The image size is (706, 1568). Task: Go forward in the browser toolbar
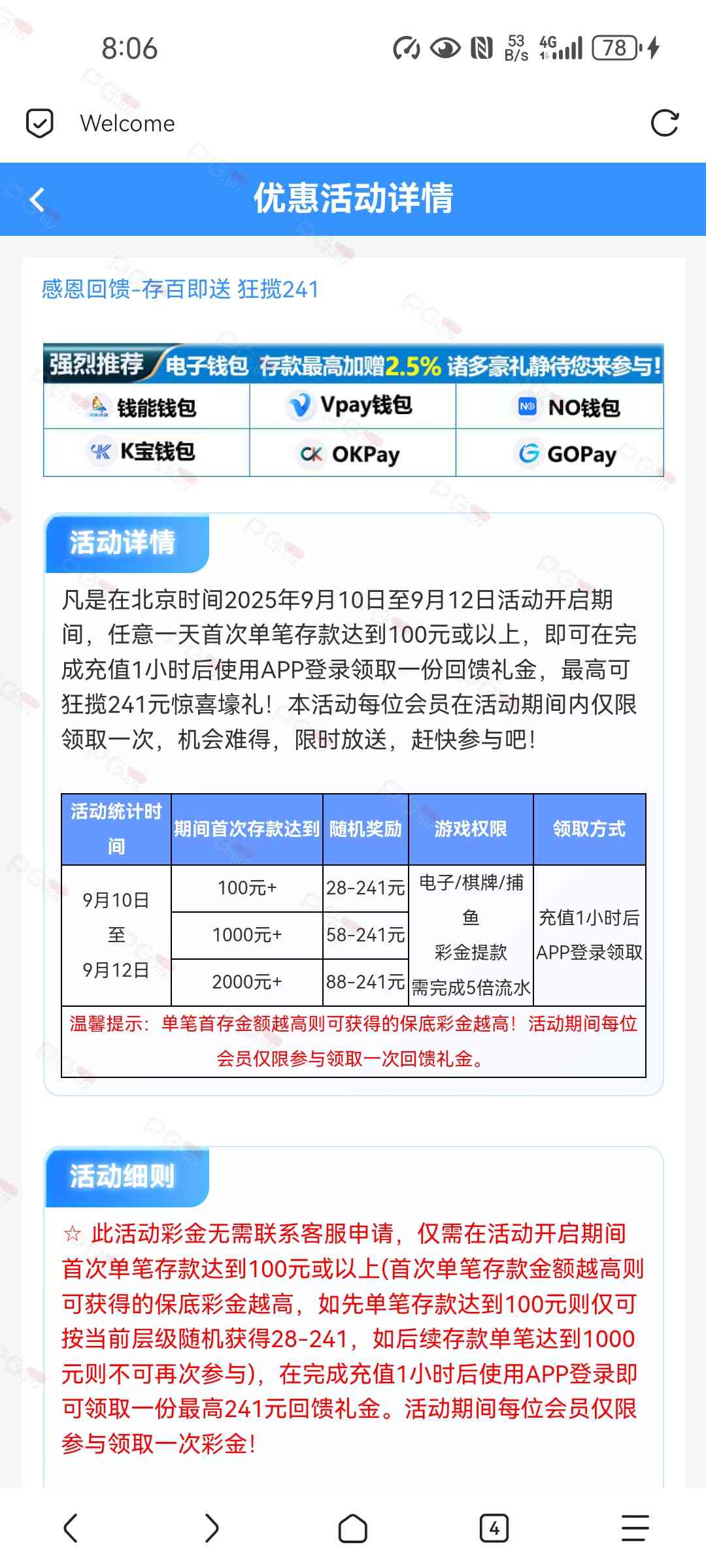coord(212,1528)
